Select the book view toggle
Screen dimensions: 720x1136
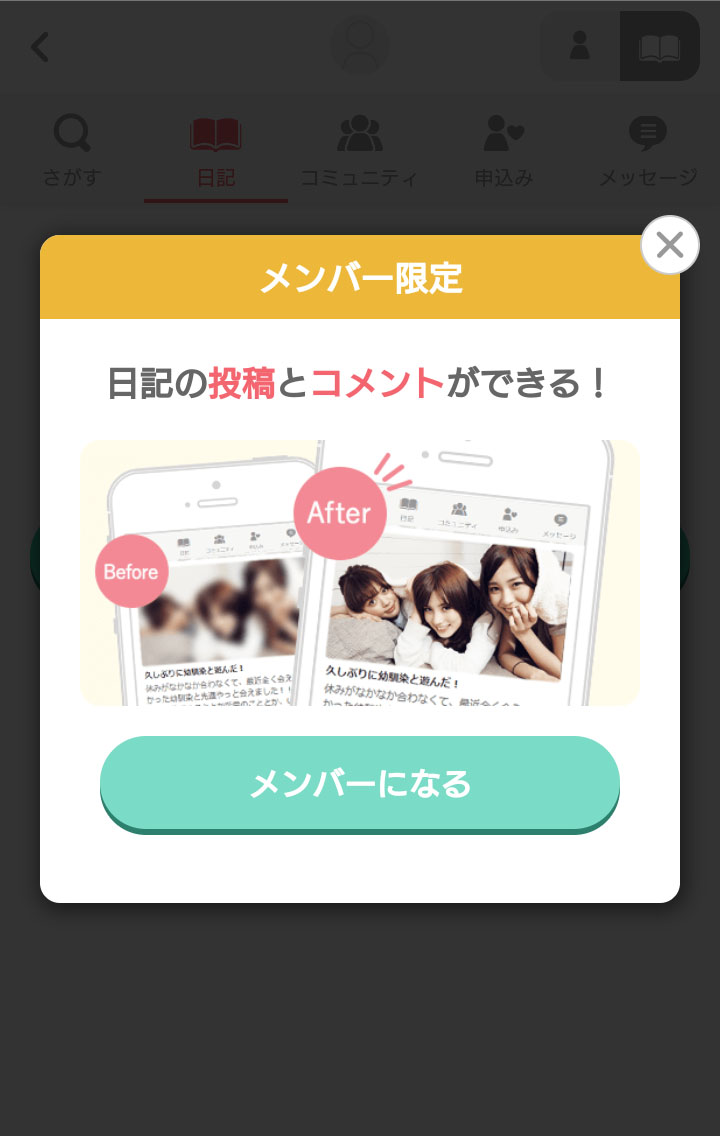659,47
